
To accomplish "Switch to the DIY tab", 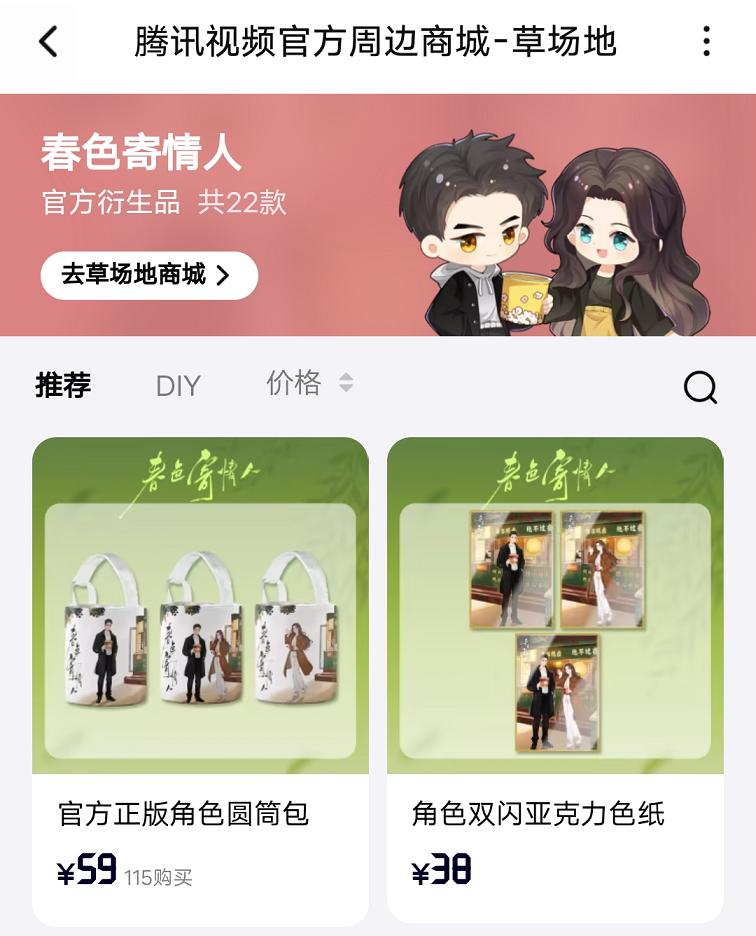I will point(177,386).
